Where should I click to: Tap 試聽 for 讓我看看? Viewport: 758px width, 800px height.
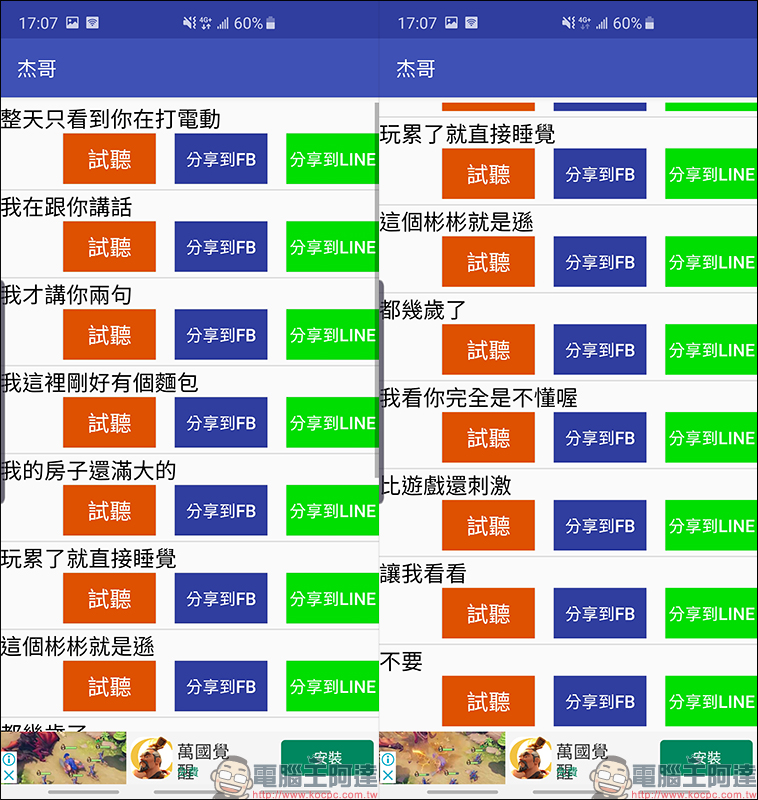click(x=488, y=614)
